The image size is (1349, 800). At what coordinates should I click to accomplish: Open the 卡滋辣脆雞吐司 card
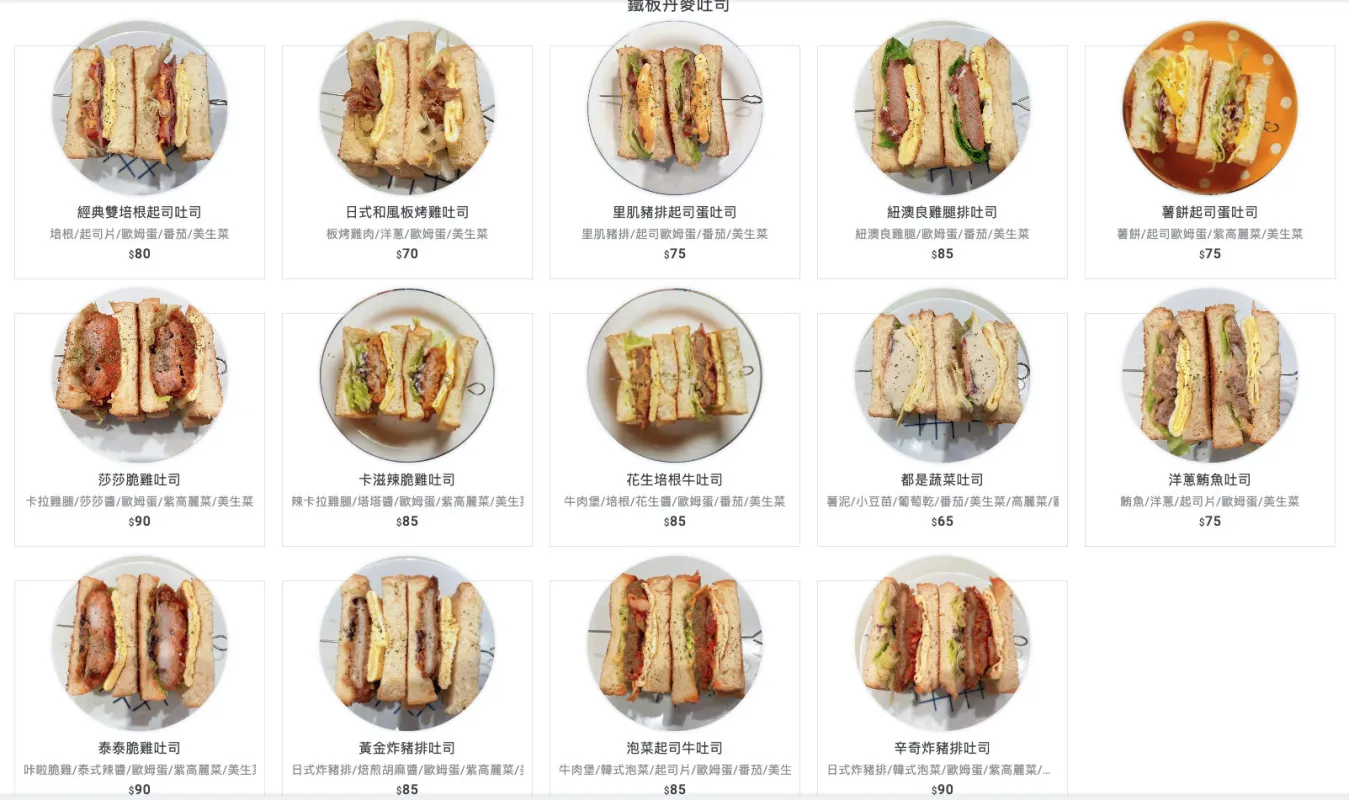[407, 428]
